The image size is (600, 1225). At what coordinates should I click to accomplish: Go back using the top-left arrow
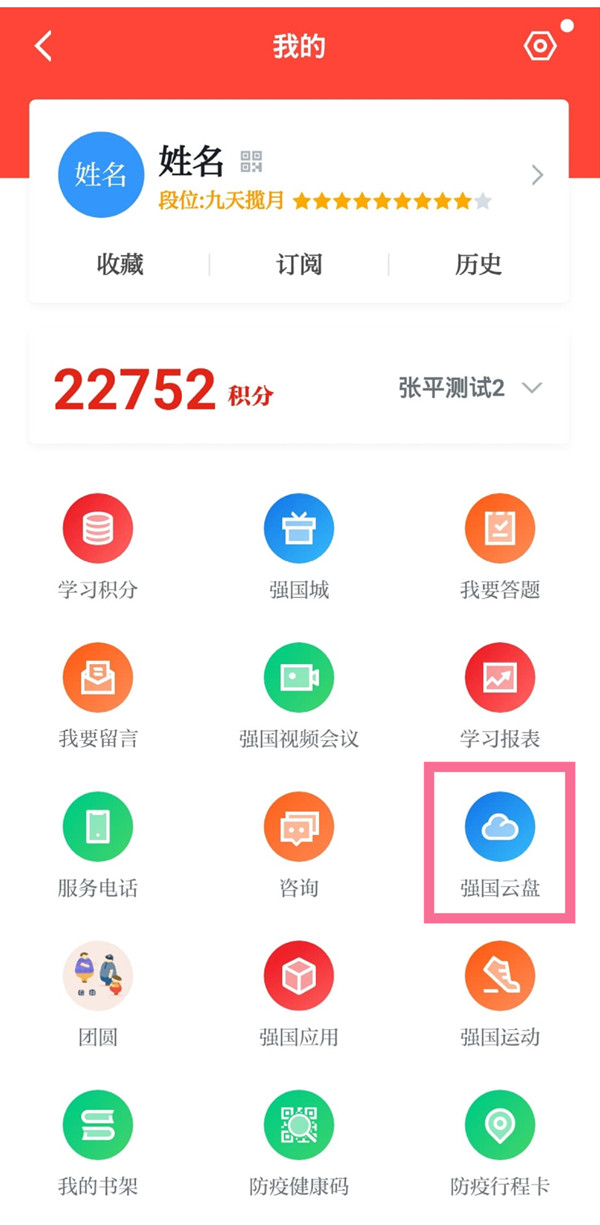[x=43, y=47]
